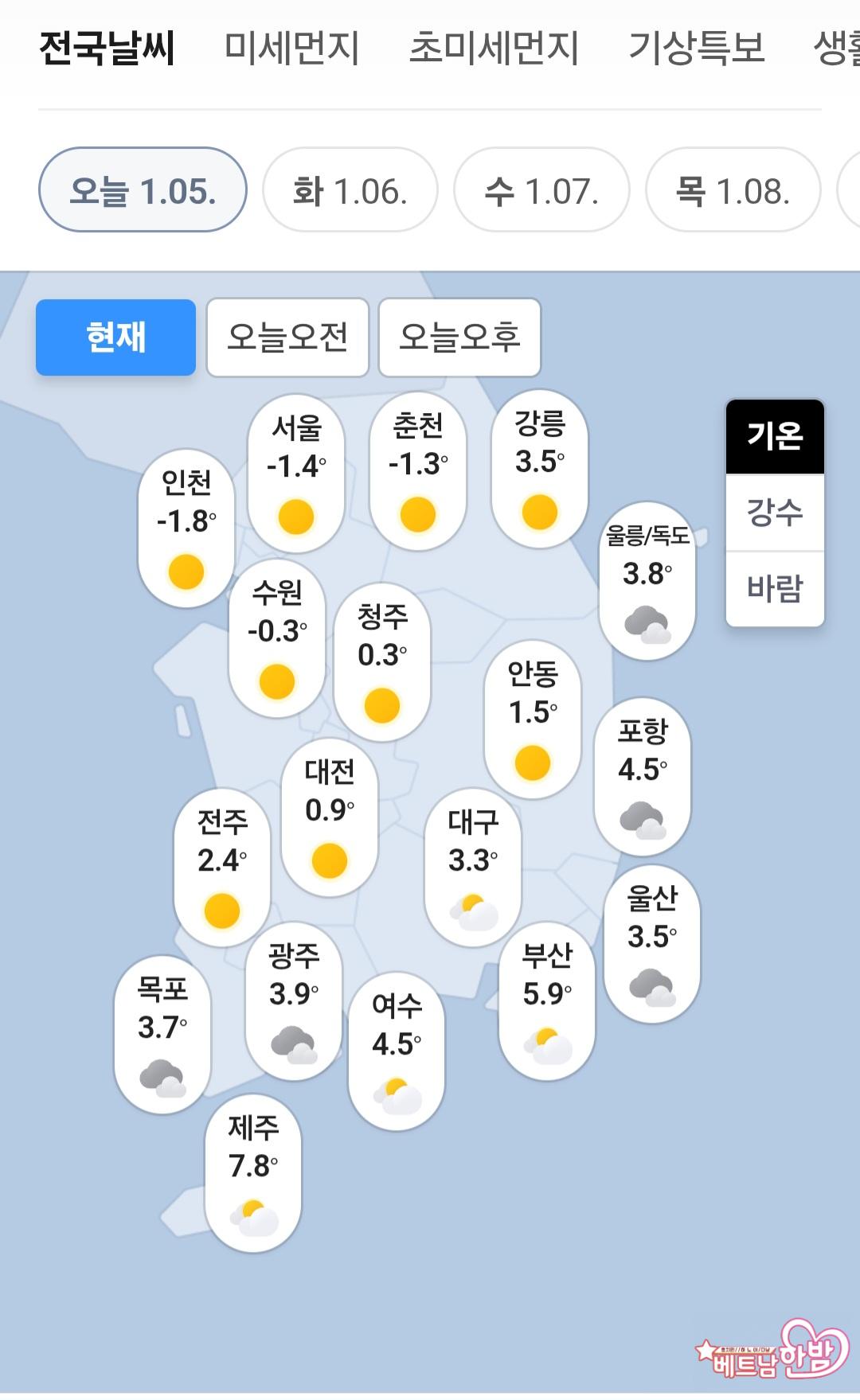This screenshot has width=860, height=1400.
Task: Switch the map to 오늘오후
Action: coord(459,337)
